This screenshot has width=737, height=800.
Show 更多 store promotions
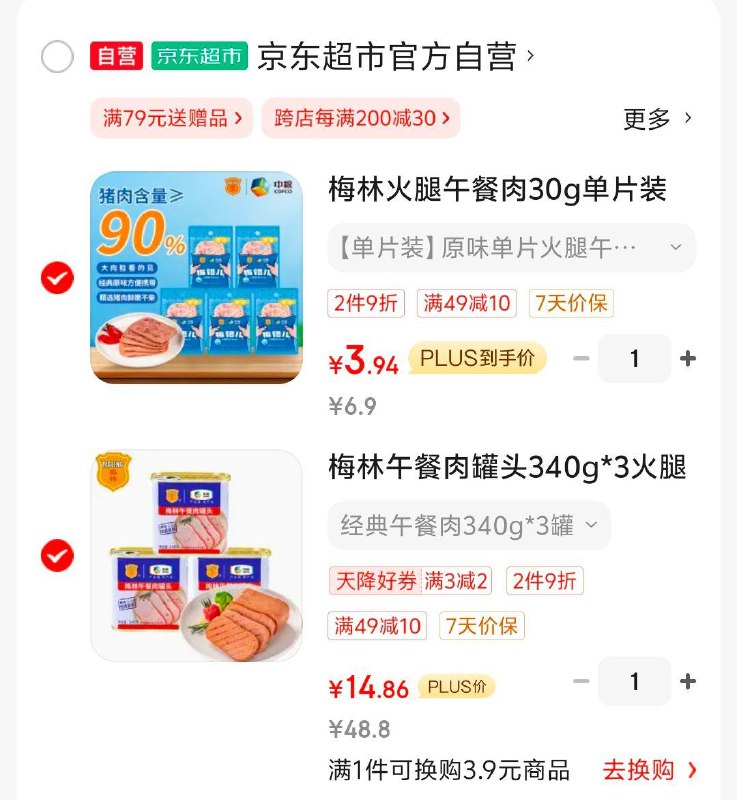[x=658, y=119]
